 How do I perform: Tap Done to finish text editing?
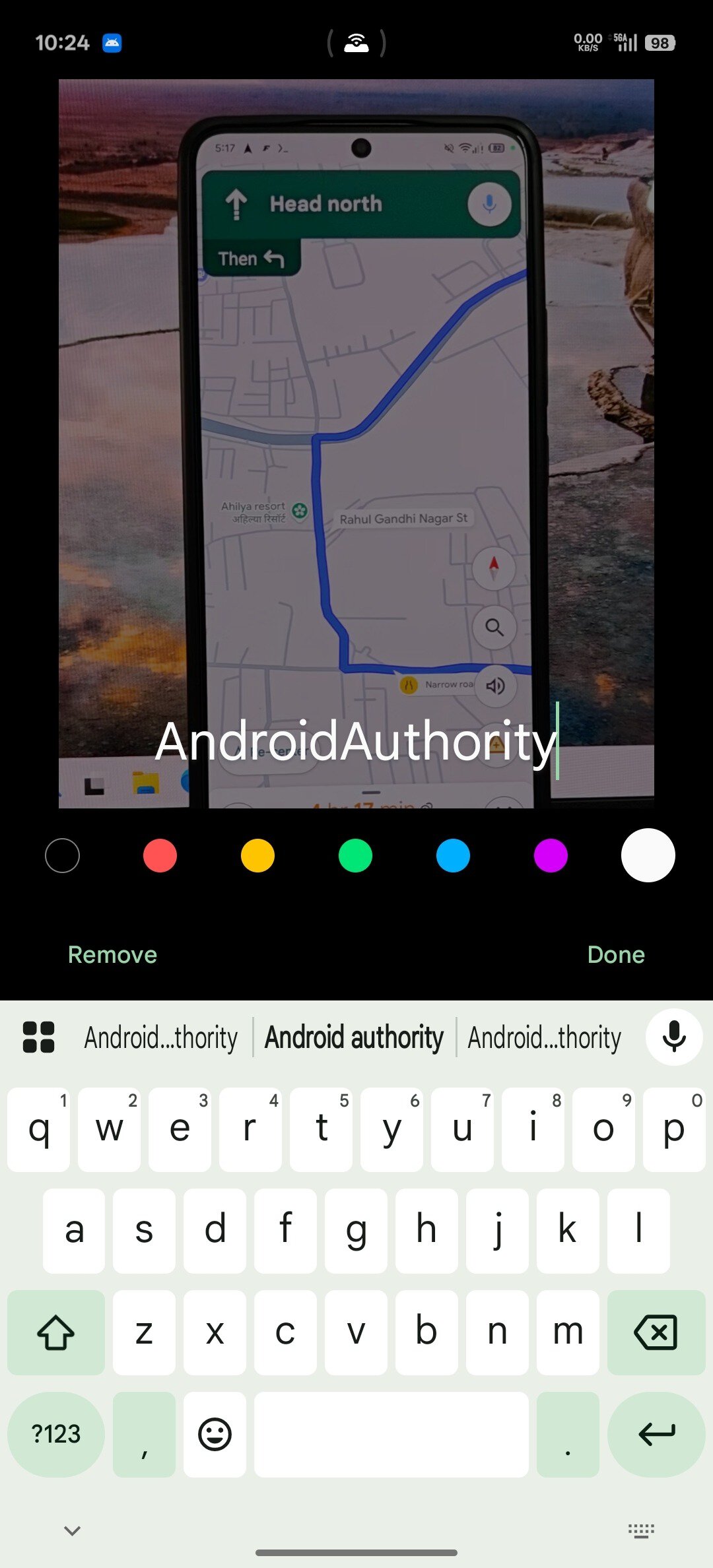(x=615, y=955)
